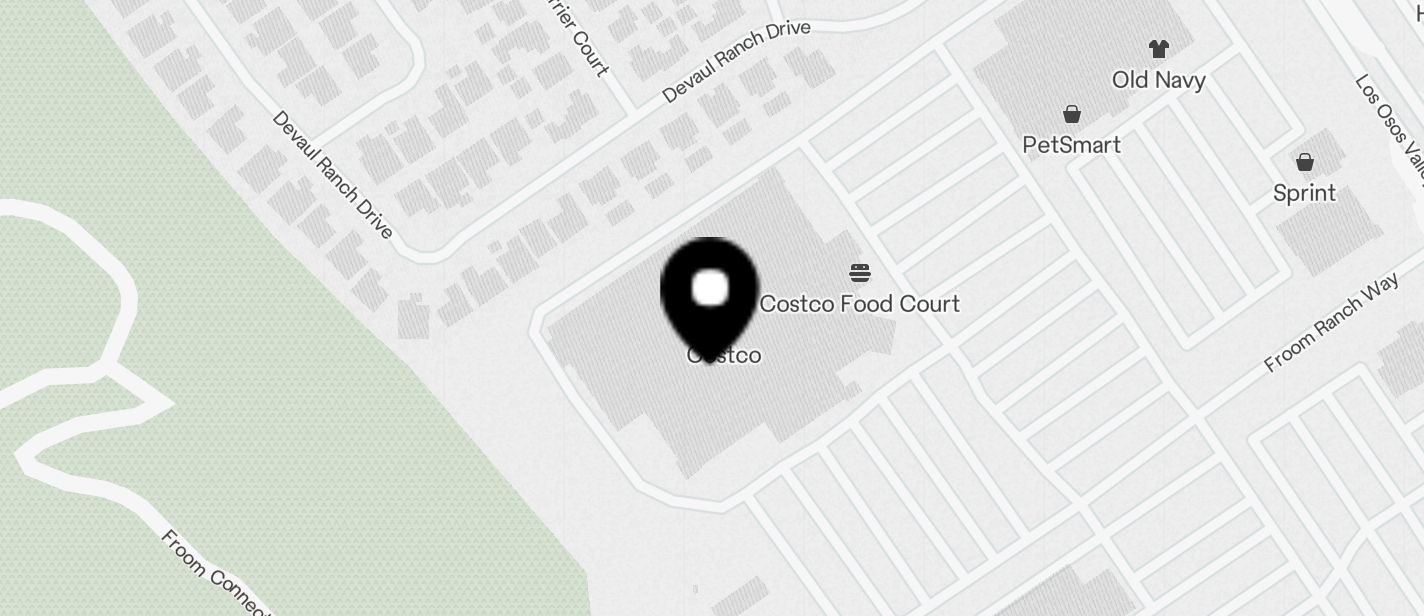Open the Sprint store marker

1304,162
